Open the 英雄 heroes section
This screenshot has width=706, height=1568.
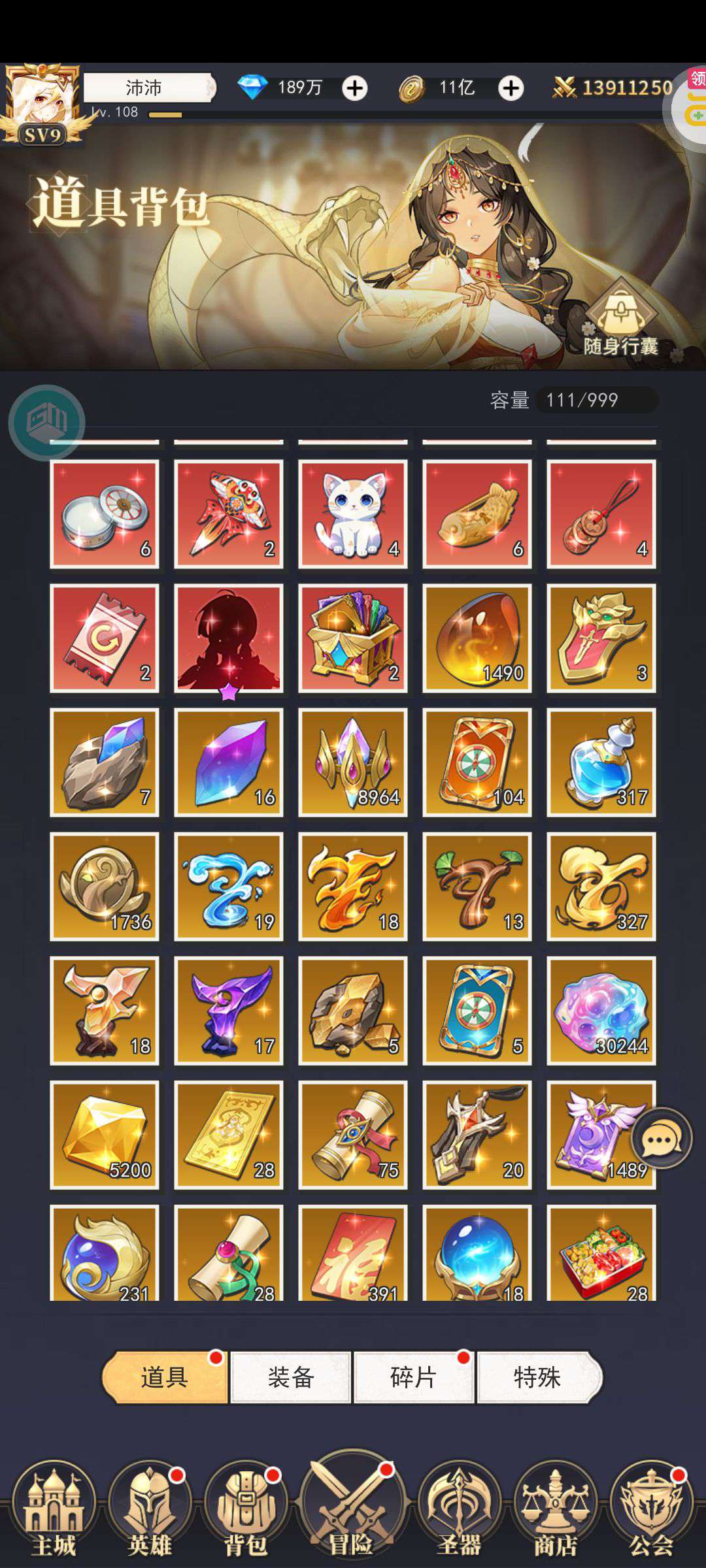[150, 1511]
